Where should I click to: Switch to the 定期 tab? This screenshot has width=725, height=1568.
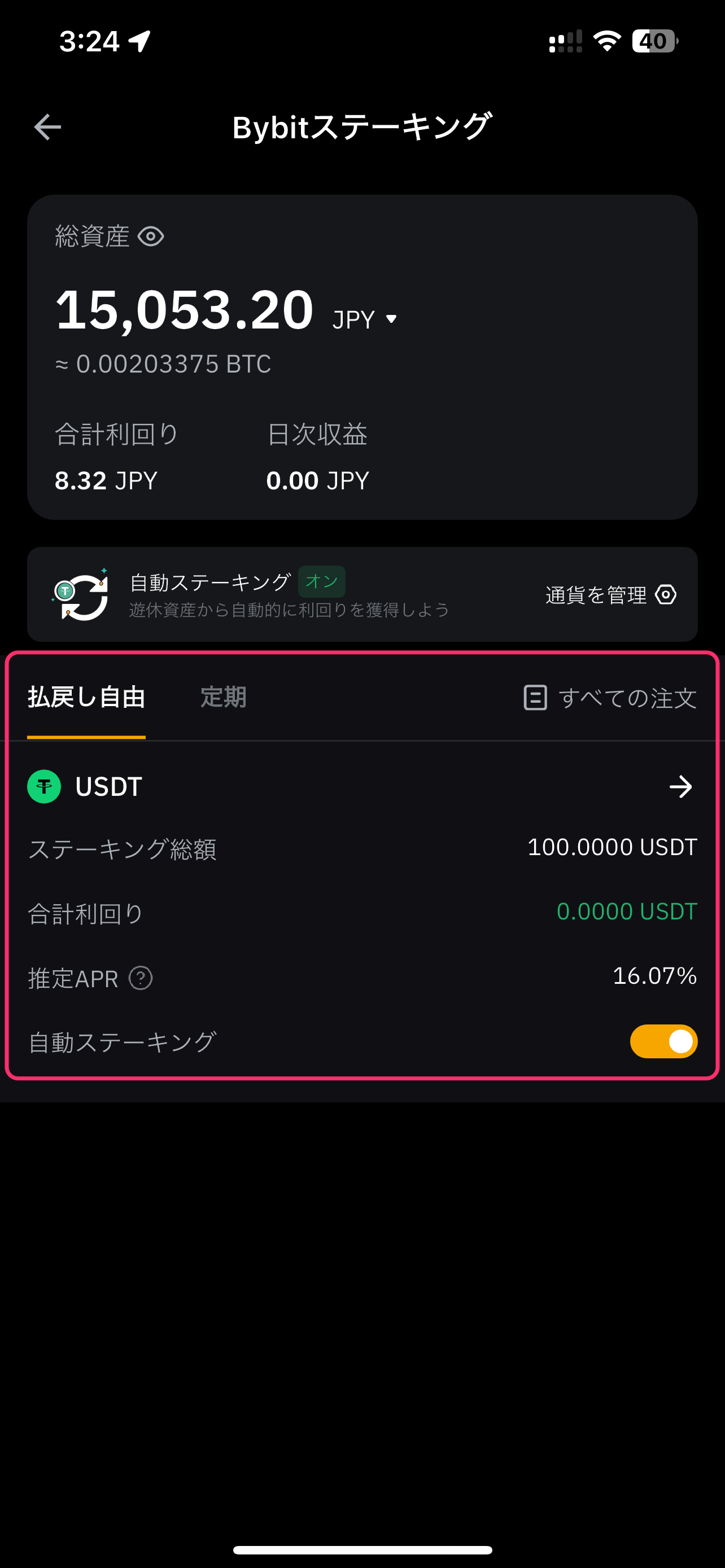(224, 698)
